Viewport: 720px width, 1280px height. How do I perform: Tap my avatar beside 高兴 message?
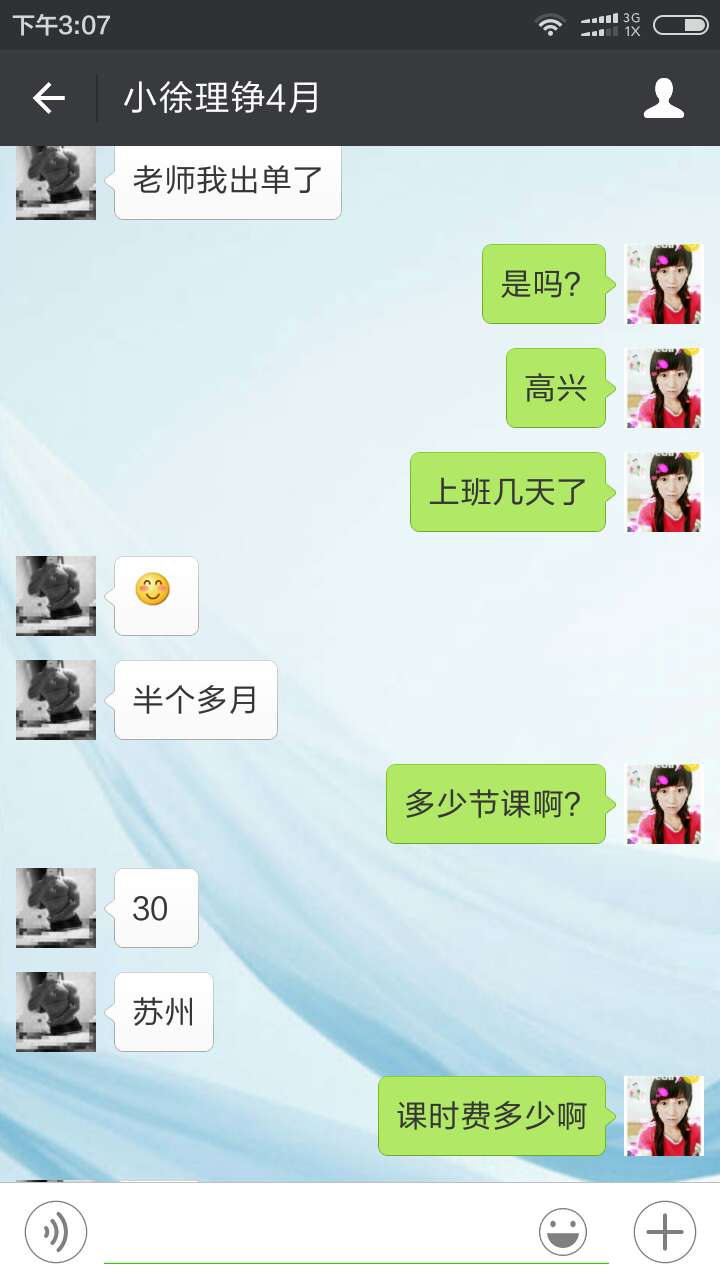point(664,388)
